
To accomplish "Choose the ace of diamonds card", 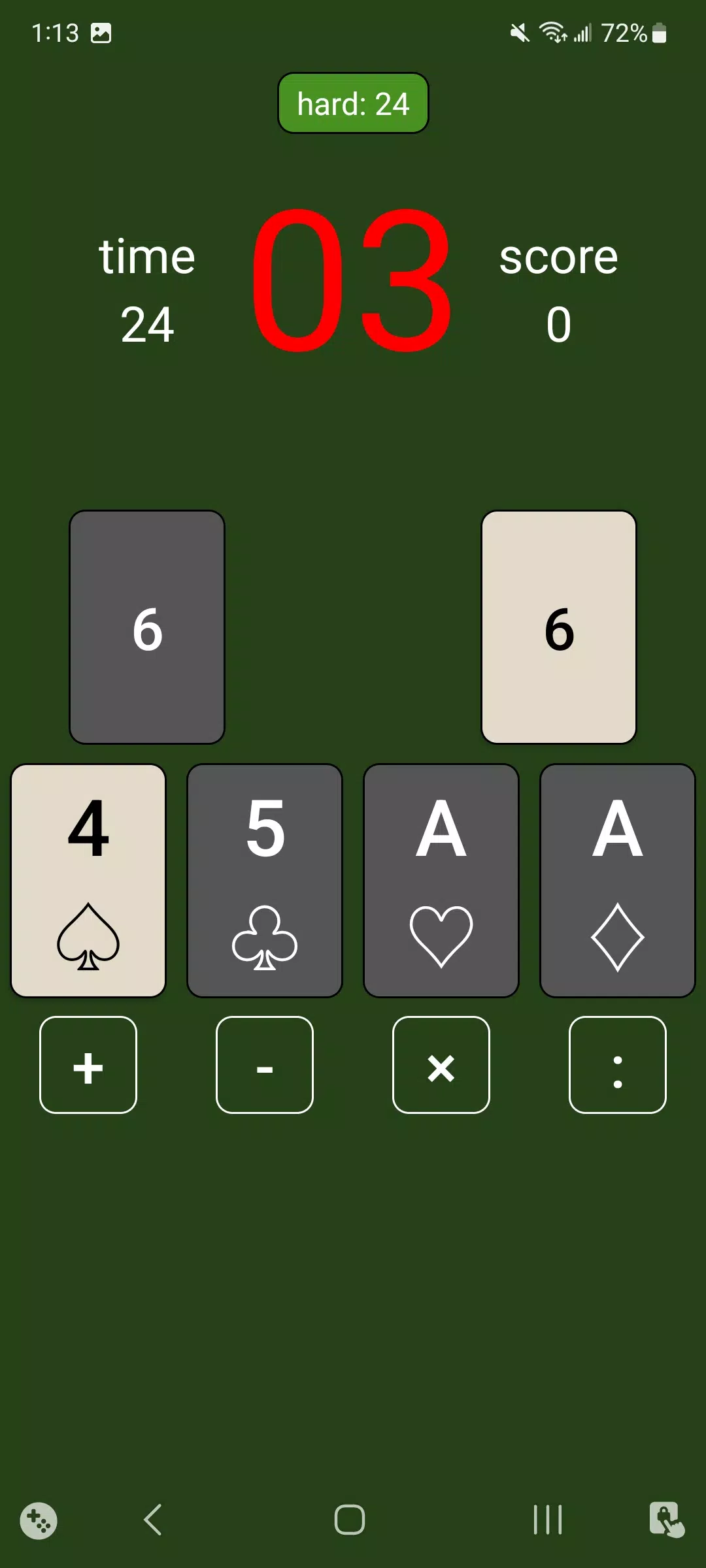I will pyautogui.click(x=618, y=881).
